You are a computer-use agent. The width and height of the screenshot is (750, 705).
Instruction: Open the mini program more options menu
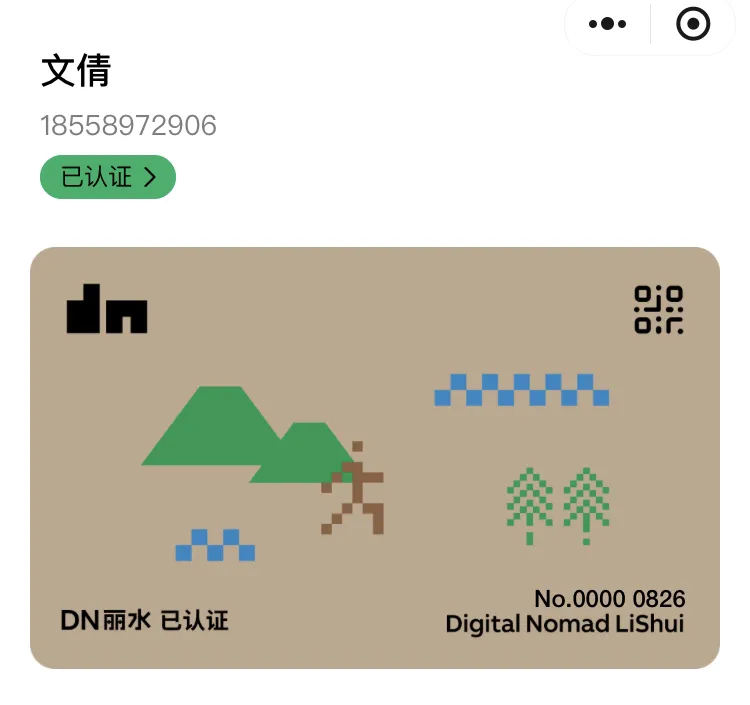tap(608, 24)
